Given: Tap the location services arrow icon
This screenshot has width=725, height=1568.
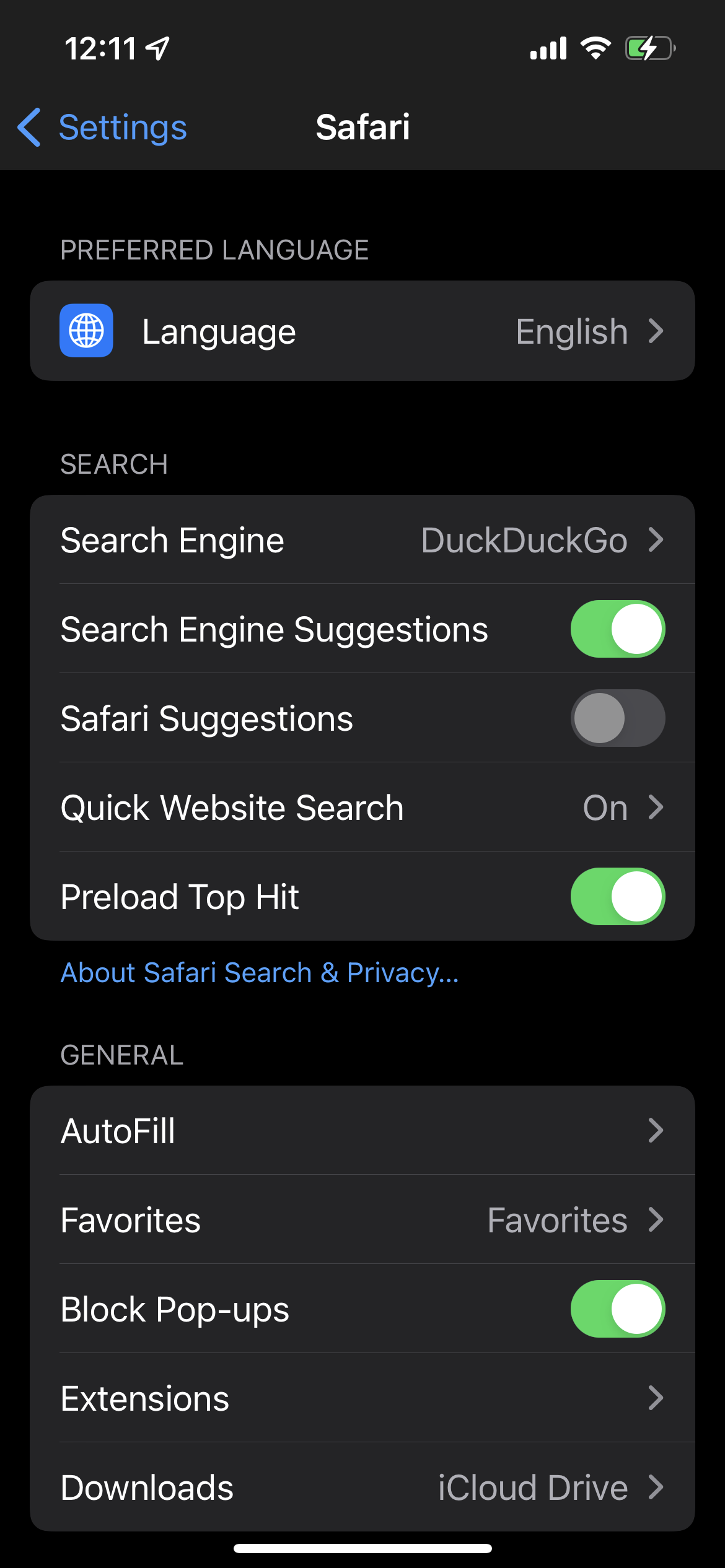Looking at the screenshot, I should [157, 50].
